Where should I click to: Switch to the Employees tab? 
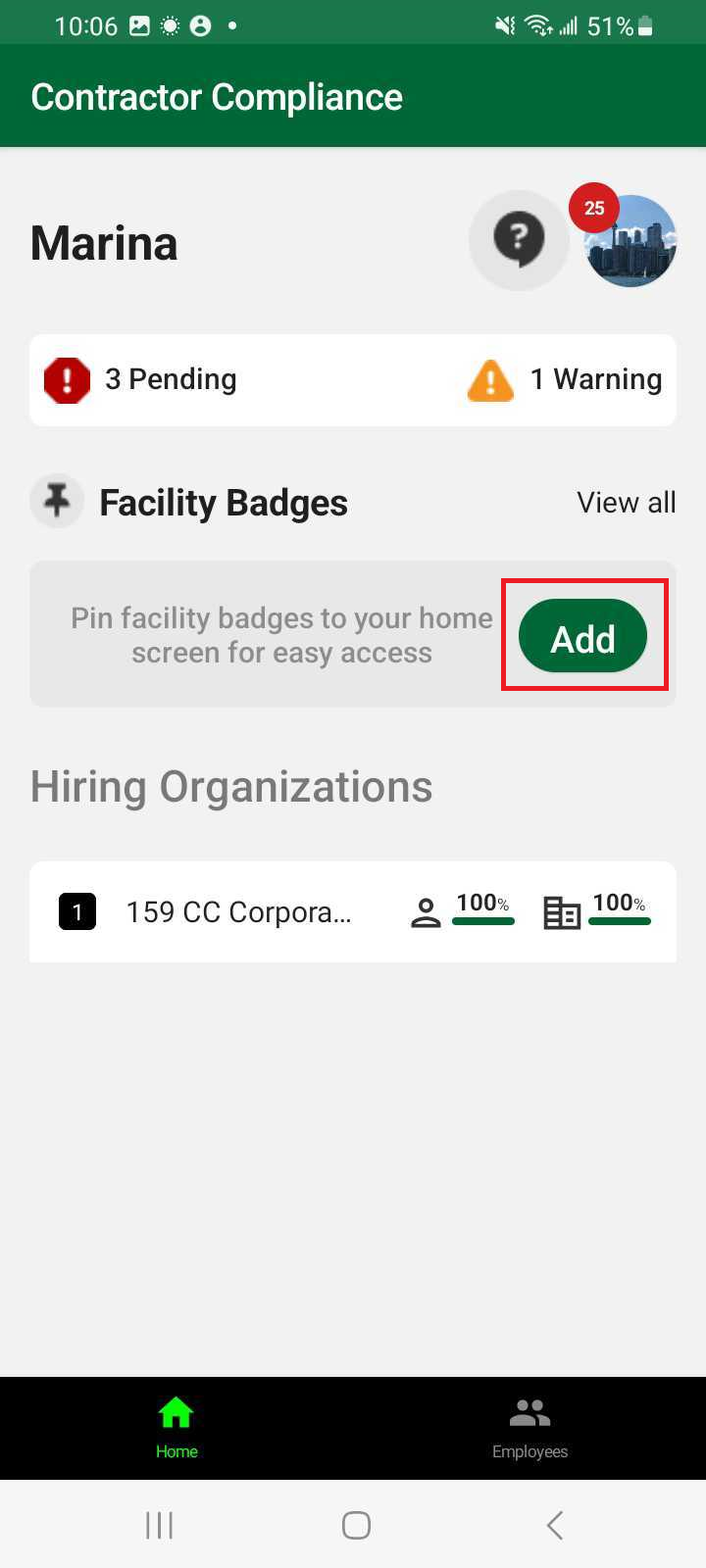point(529,1427)
